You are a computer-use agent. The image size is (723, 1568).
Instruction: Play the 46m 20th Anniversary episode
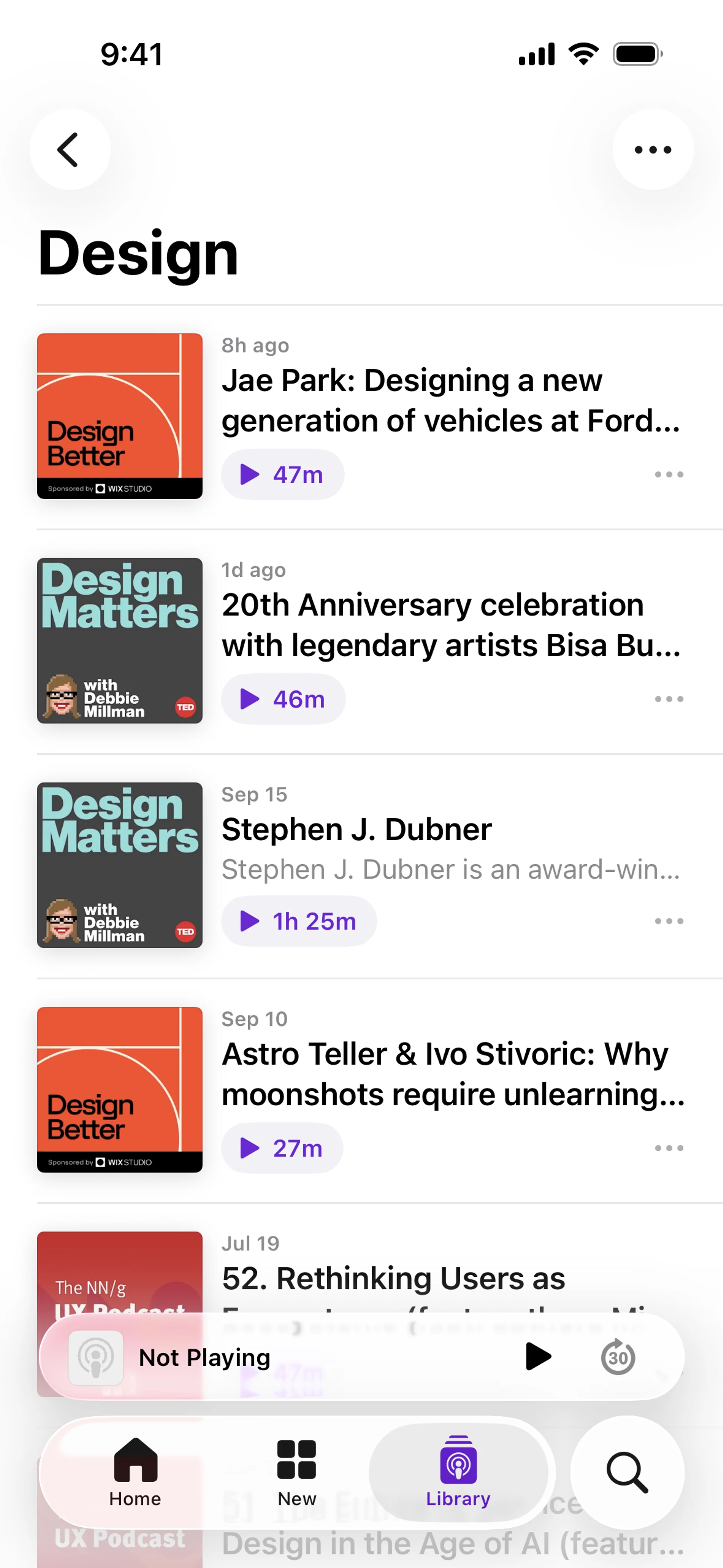[283, 699]
